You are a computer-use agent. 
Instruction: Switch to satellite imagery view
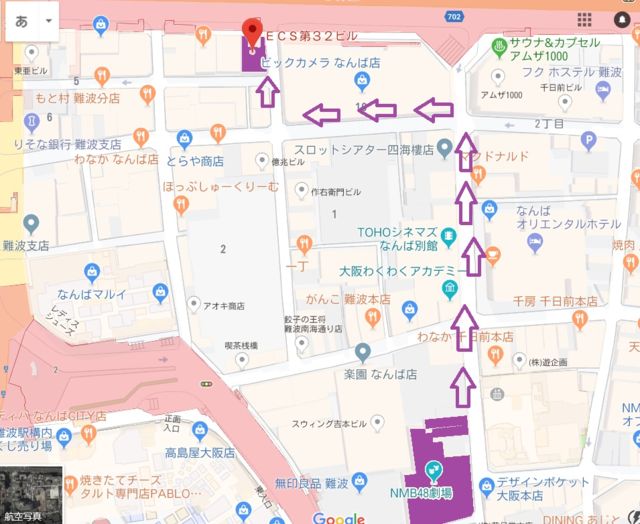point(32,495)
